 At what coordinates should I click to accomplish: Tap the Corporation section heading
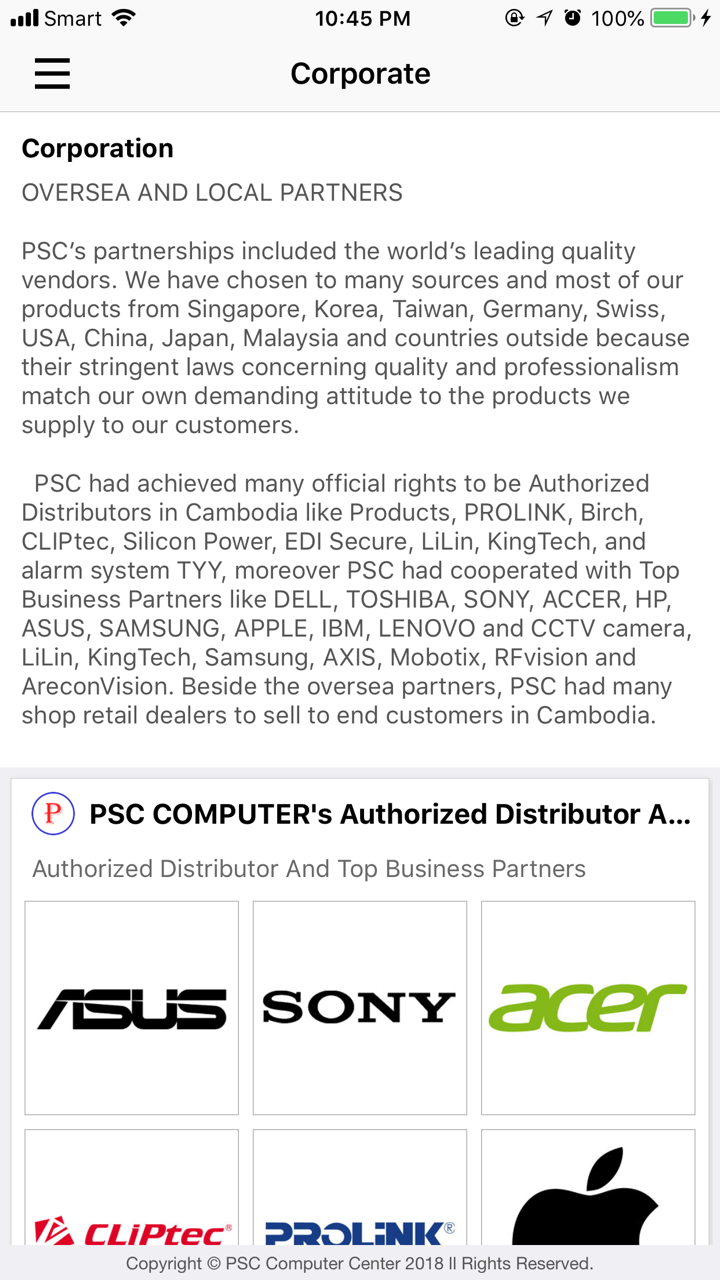(97, 147)
